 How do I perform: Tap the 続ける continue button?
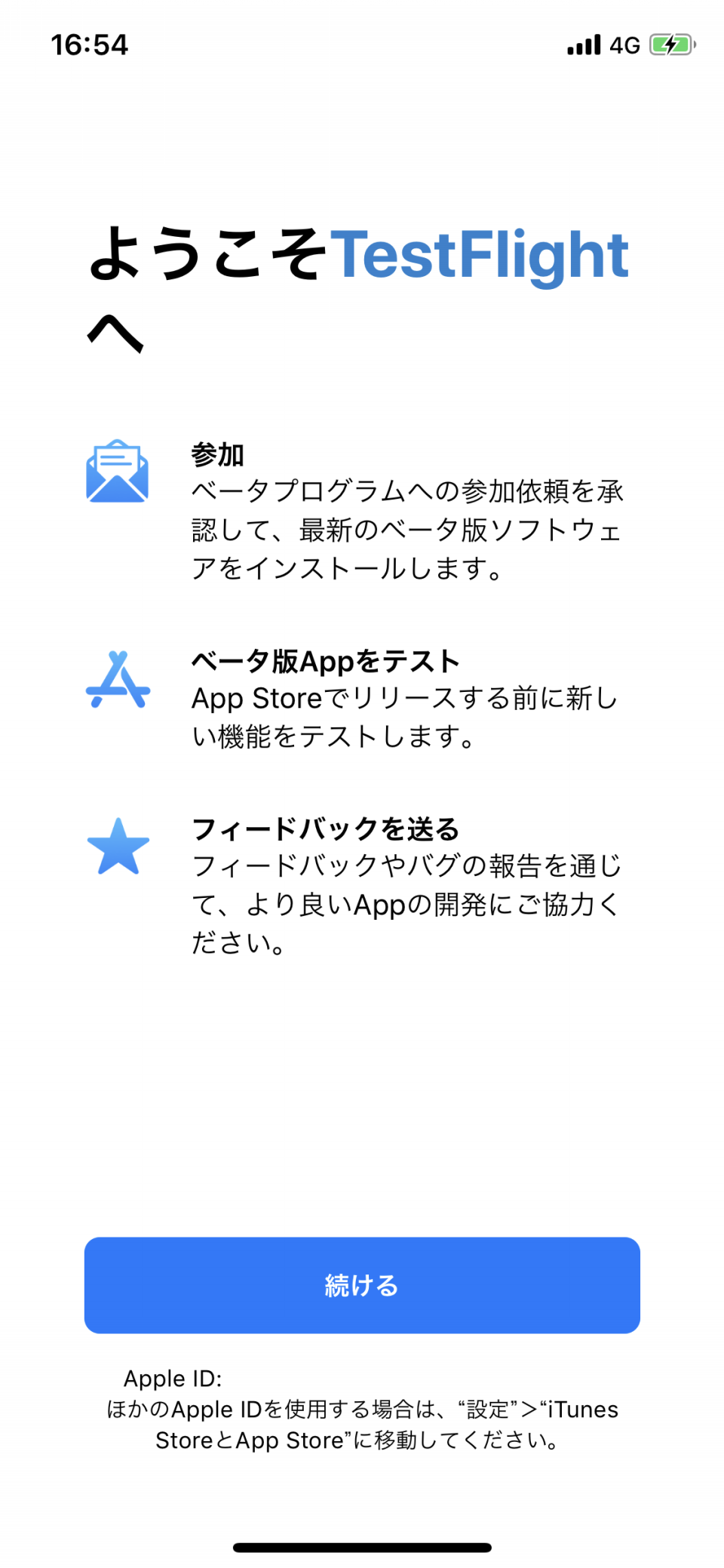(362, 1285)
